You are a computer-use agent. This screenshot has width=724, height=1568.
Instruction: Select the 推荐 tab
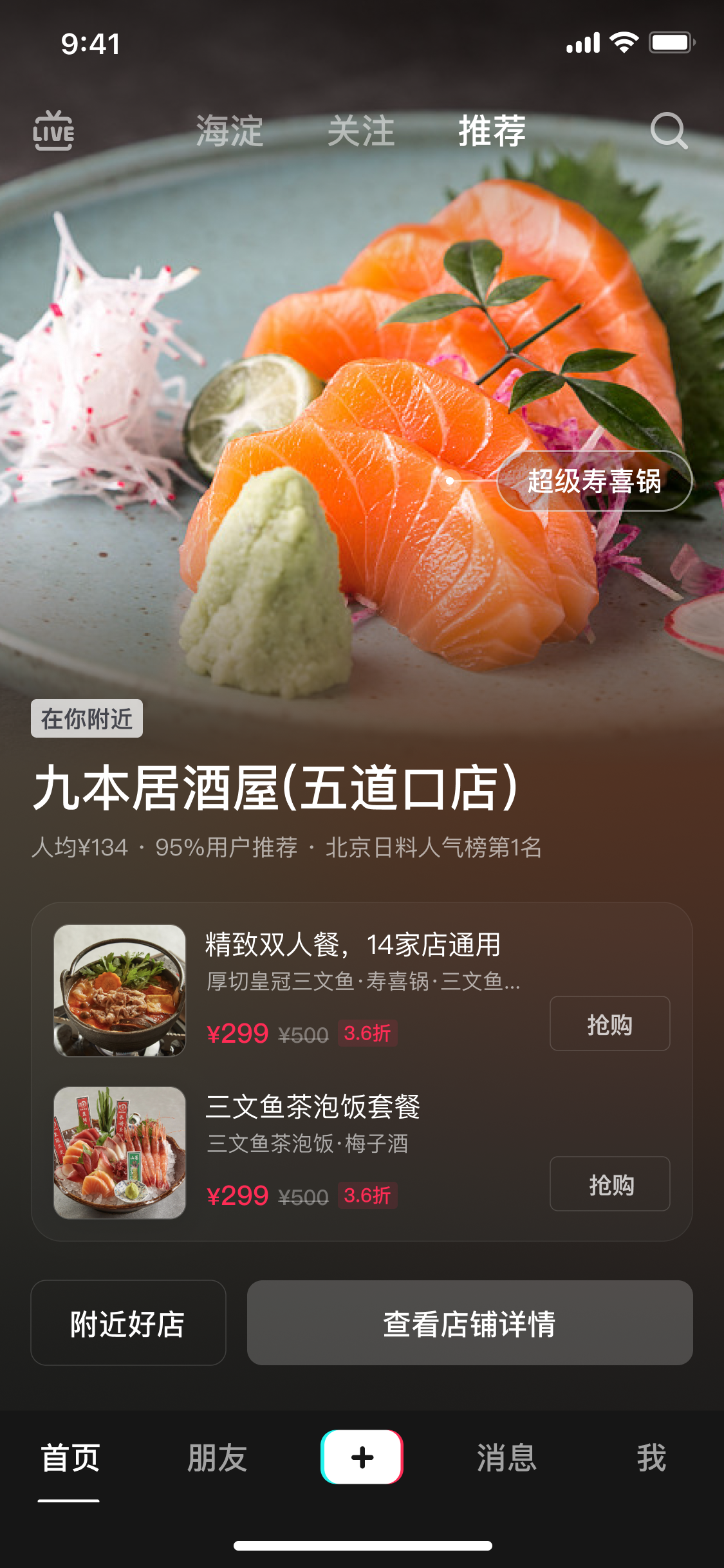(x=492, y=131)
